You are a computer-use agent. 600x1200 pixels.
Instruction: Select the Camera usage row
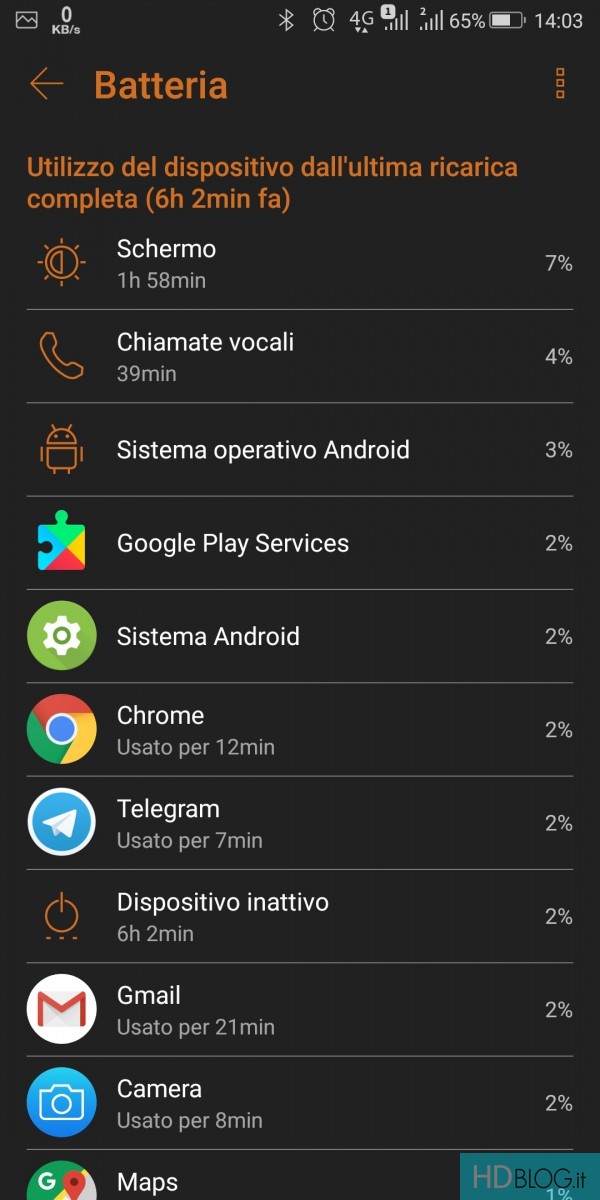[300, 1104]
